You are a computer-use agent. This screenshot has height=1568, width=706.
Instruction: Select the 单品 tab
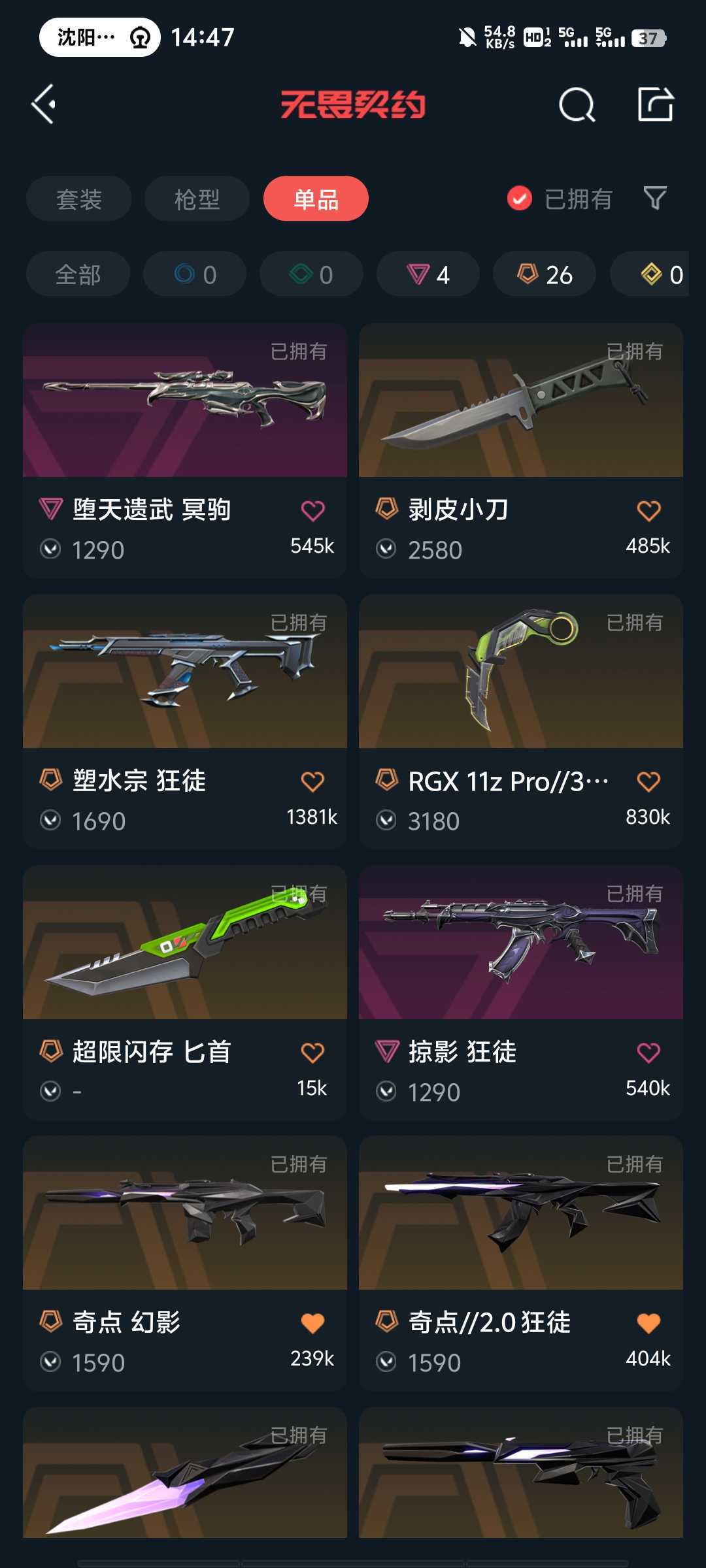(x=316, y=199)
